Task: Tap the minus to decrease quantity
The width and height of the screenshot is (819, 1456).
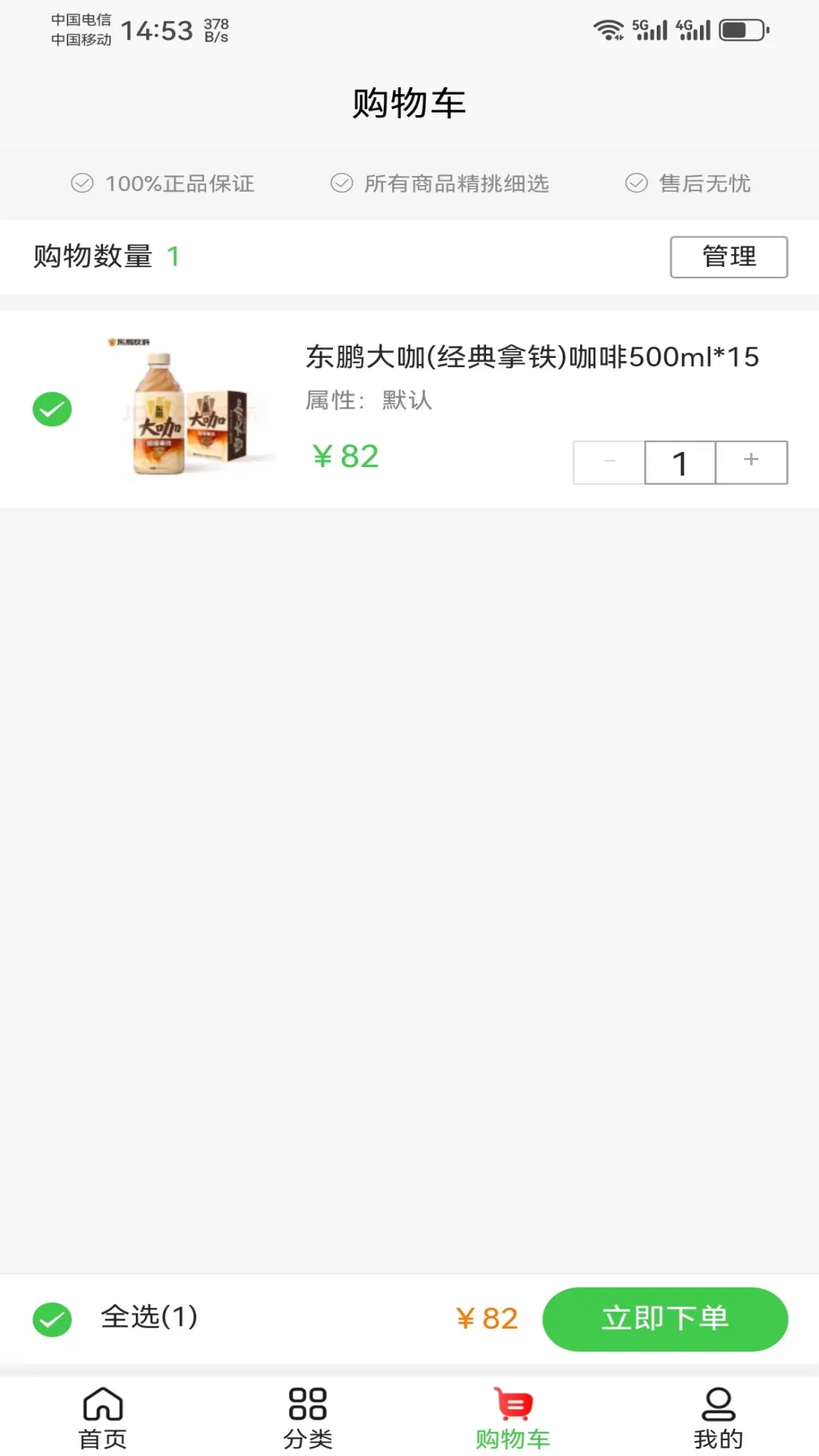Action: [x=607, y=462]
